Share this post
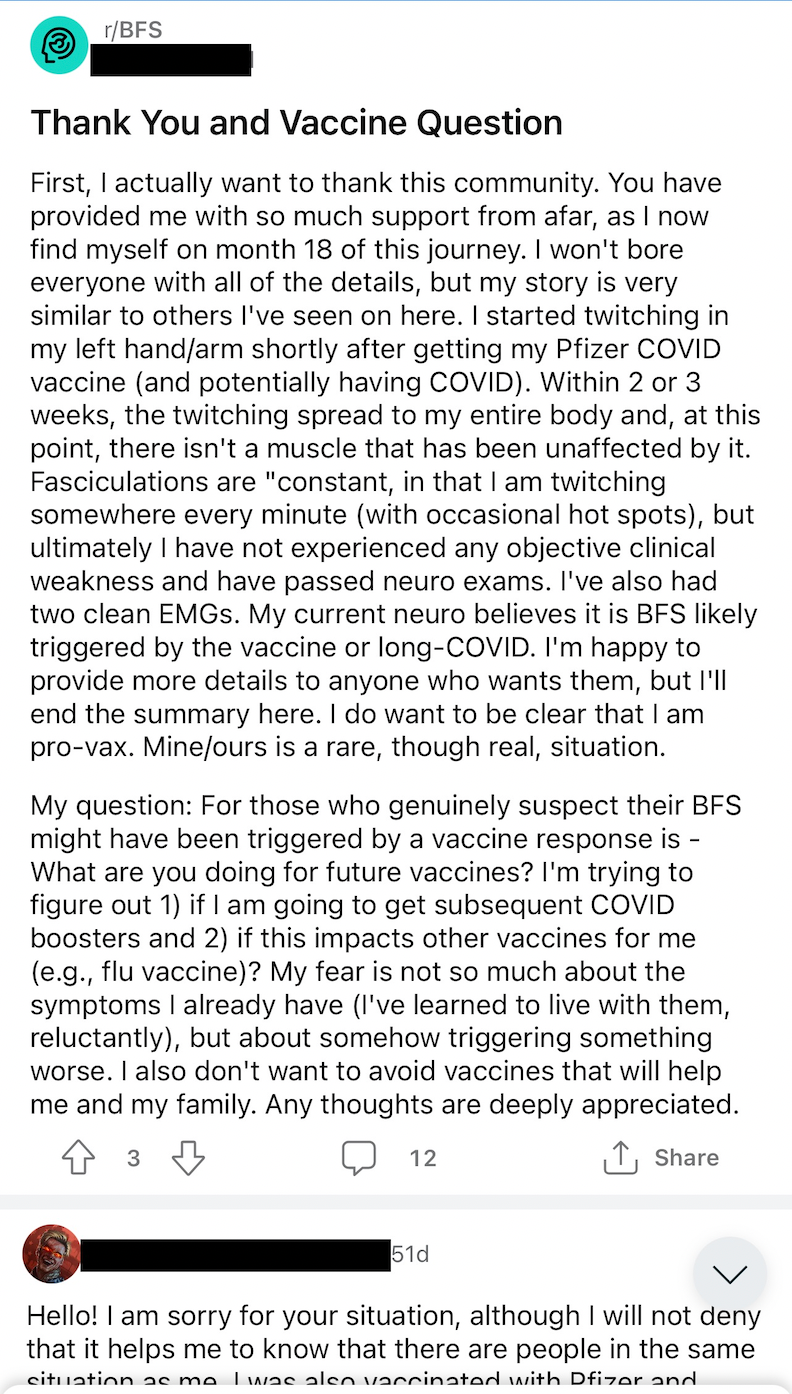This screenshot has width=792, height=1394. [x=661, y=1158]
